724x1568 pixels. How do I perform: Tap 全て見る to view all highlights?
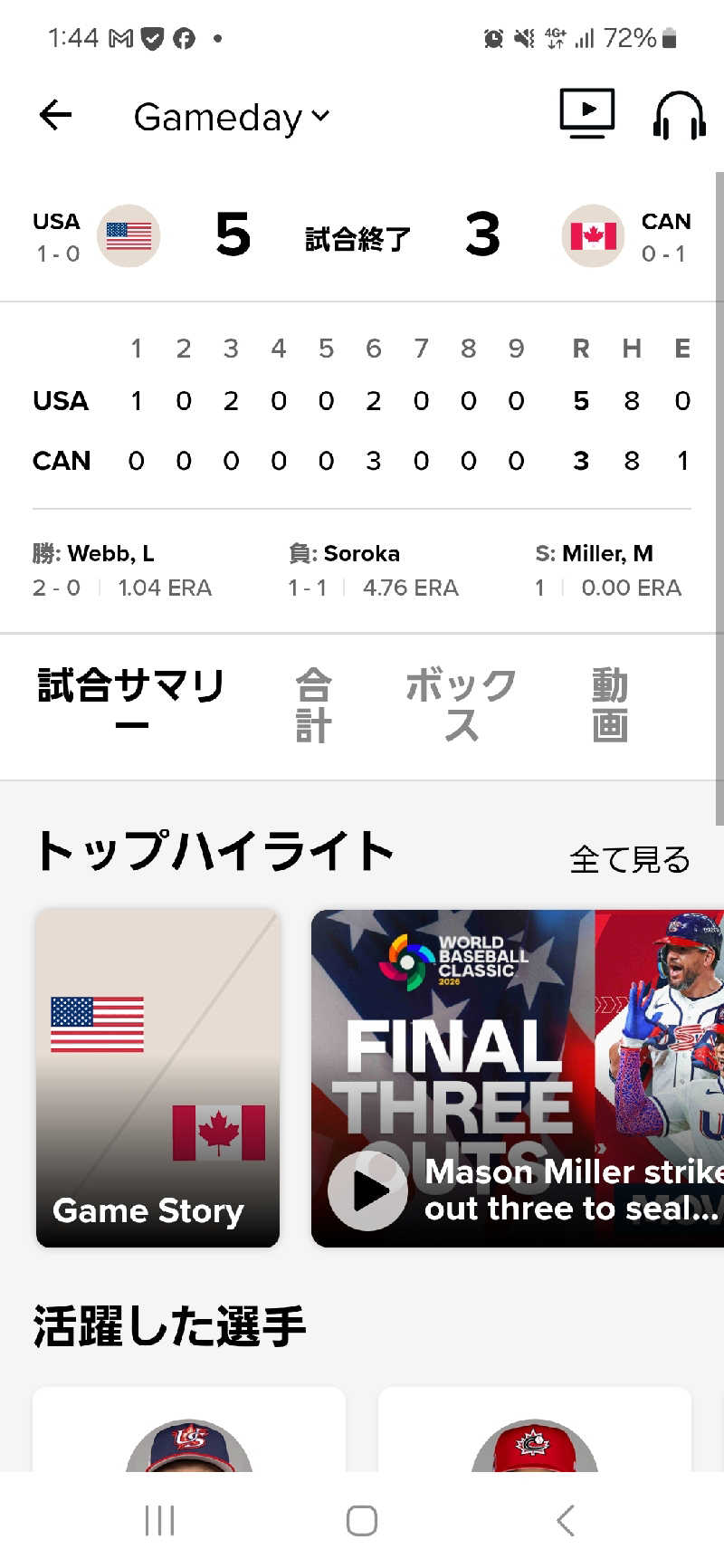pos(629,859)
